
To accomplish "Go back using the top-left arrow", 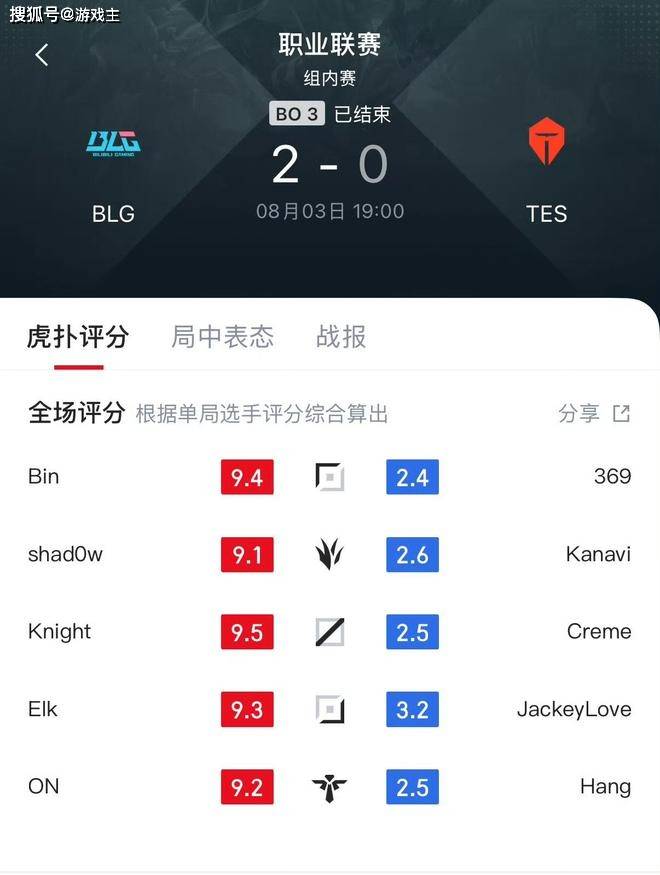I will click(41, 55).
